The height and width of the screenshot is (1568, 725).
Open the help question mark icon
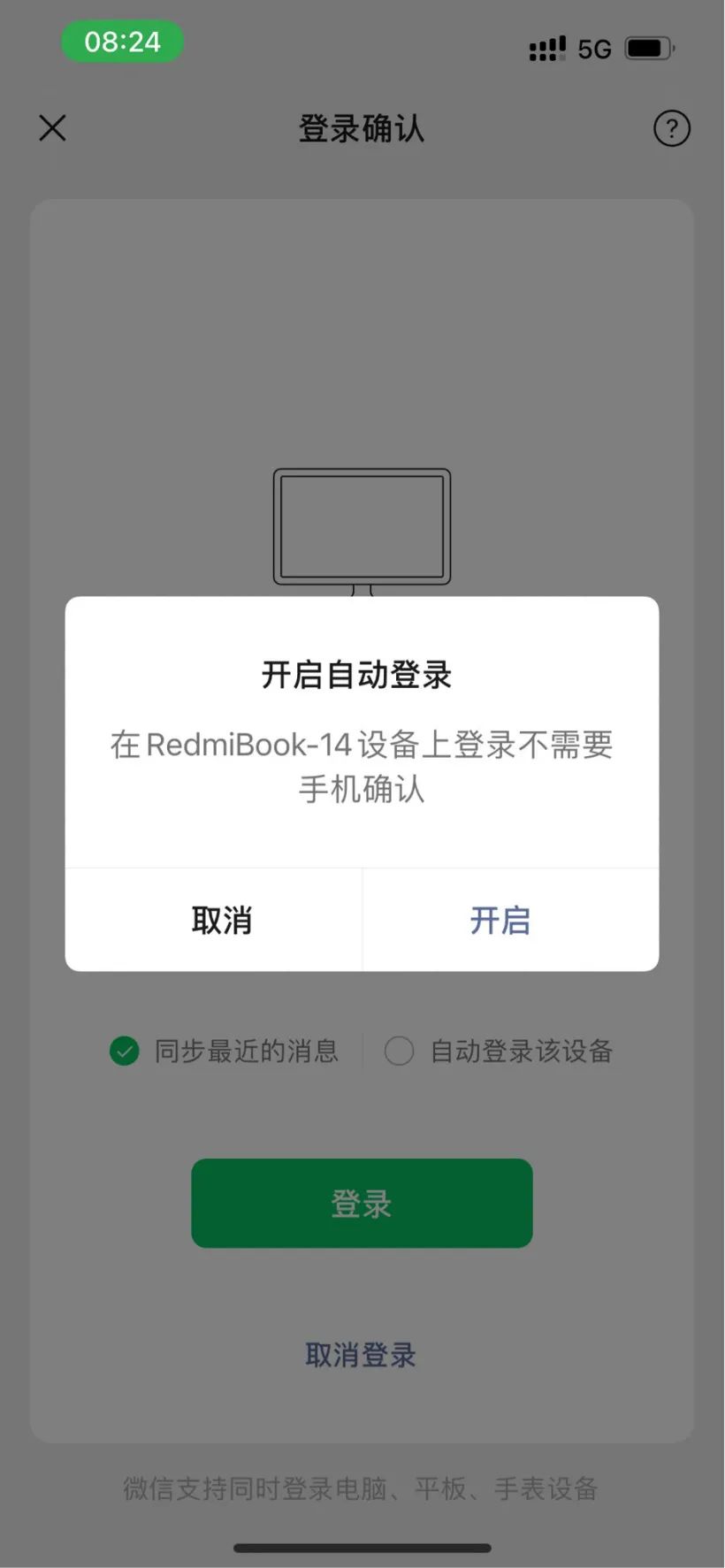pos(672,128)
